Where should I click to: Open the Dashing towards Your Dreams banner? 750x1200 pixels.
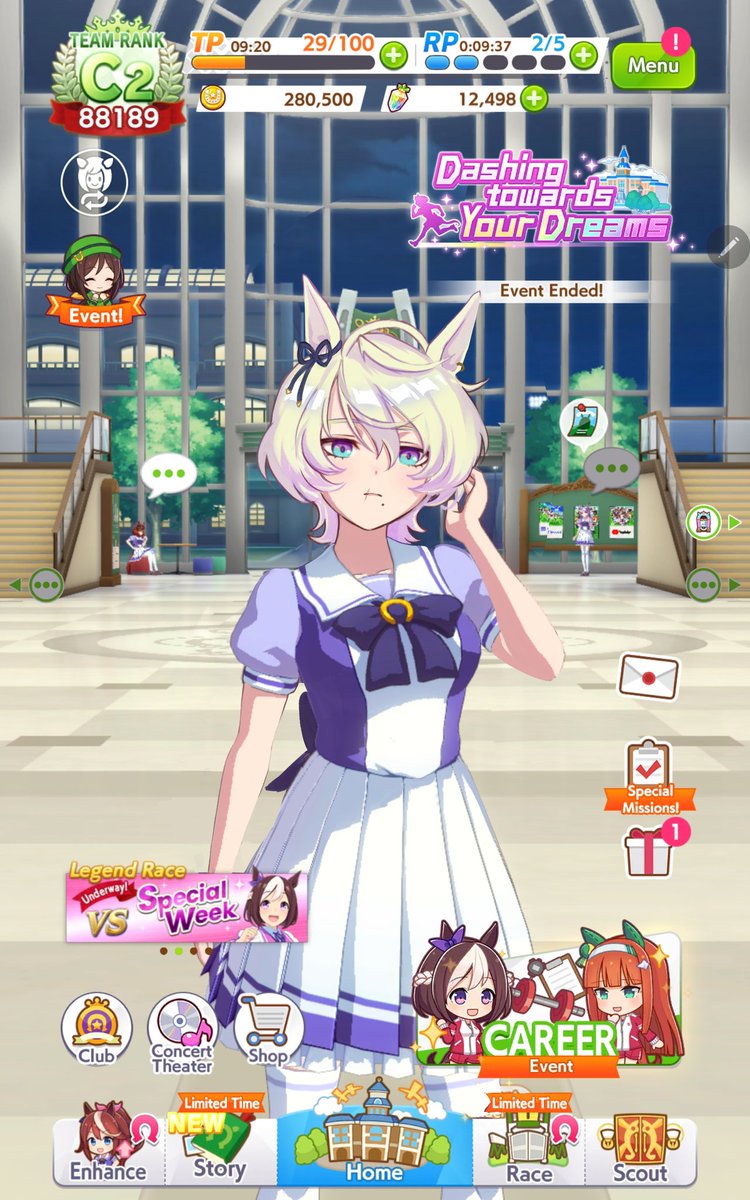[550, 200]
